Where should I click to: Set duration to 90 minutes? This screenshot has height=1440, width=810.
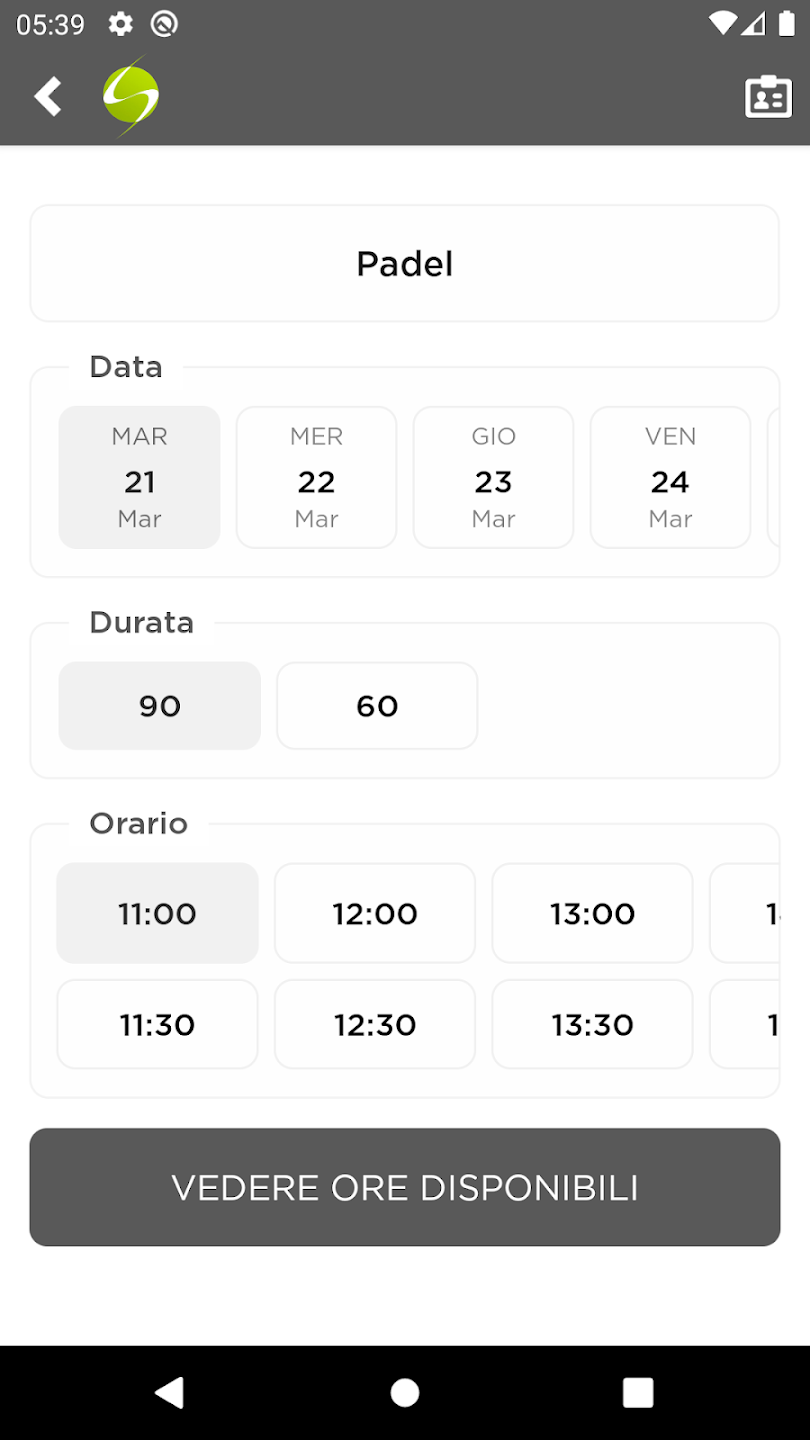tap(160, 706)
